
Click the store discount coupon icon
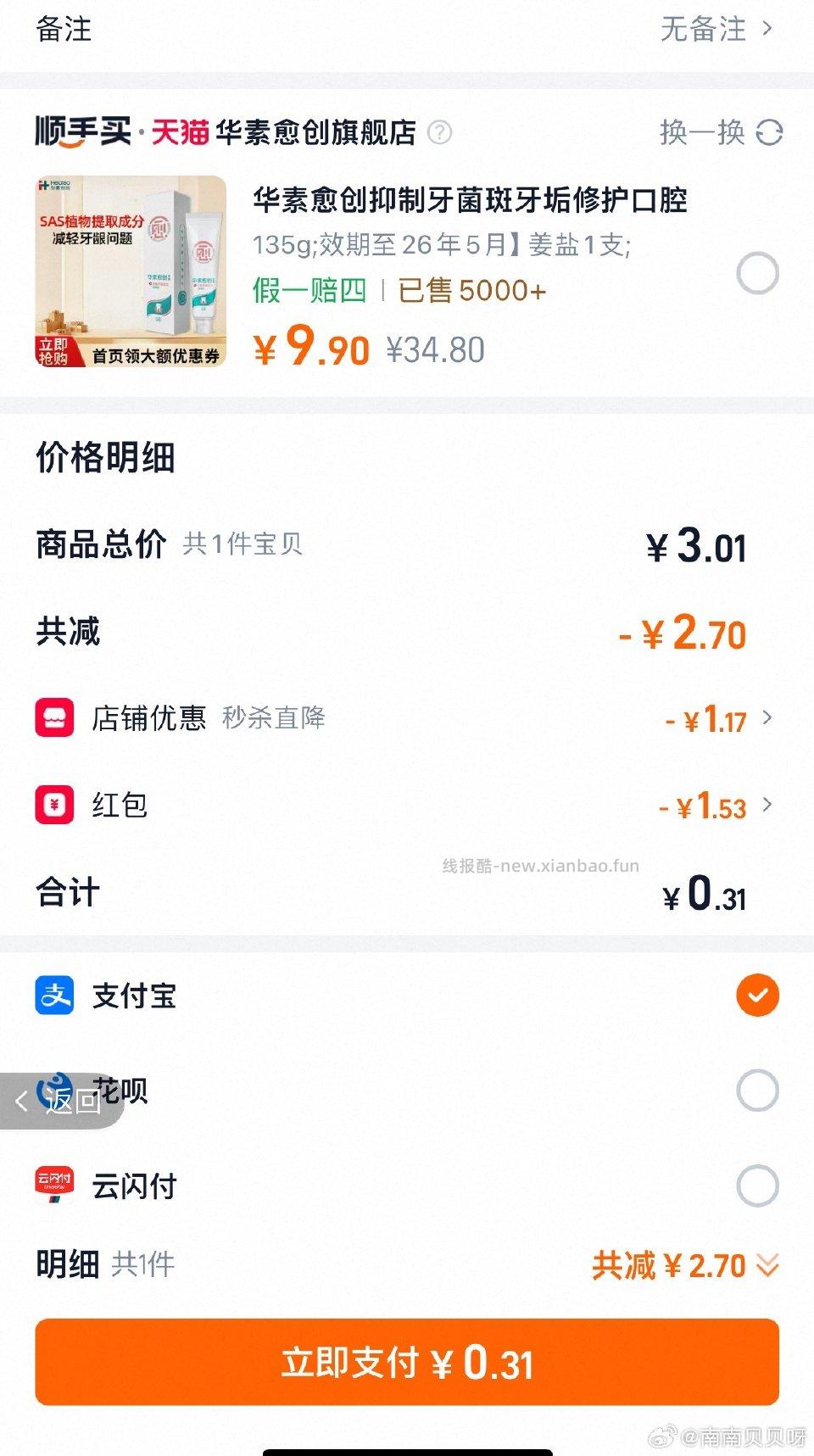(x=54, y=718)
